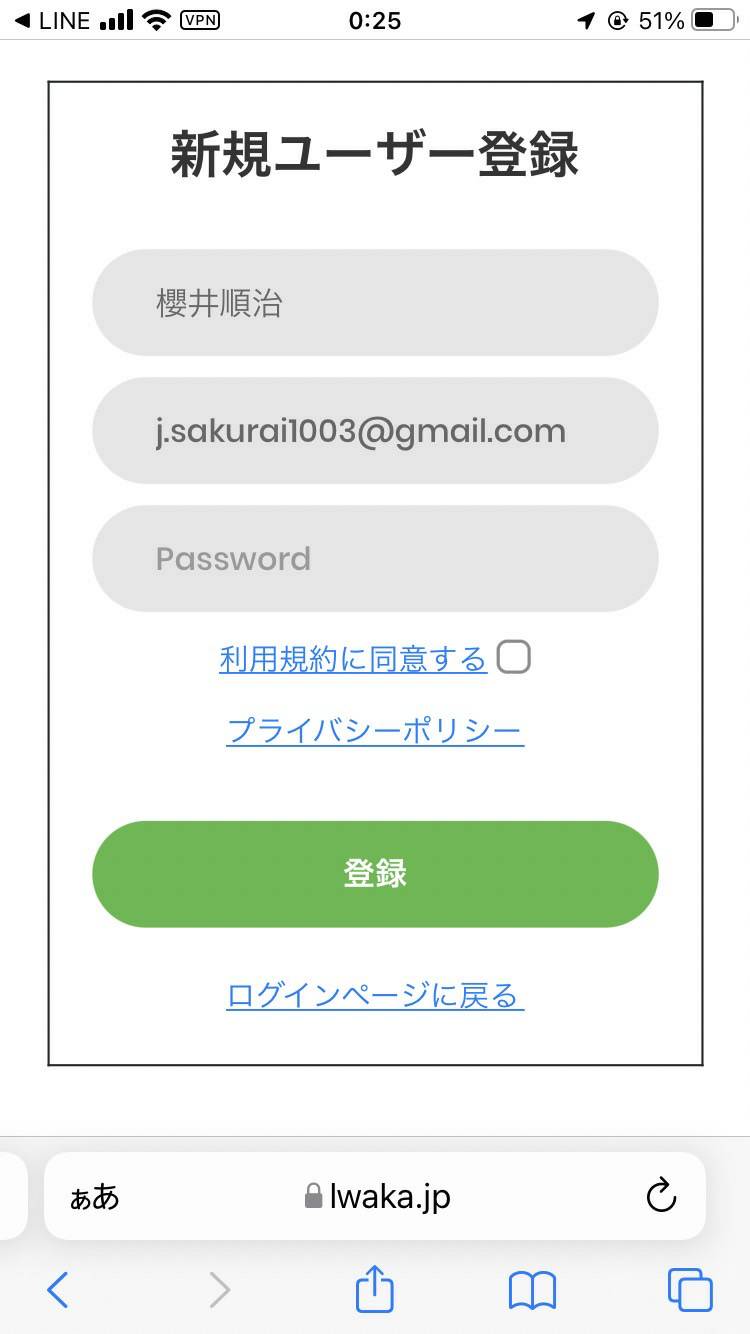Image resolution: width=750 pixels, height=1334 pixels.
Task: Open the ぁあ page settings menu
Action: tap(94, 1196)
